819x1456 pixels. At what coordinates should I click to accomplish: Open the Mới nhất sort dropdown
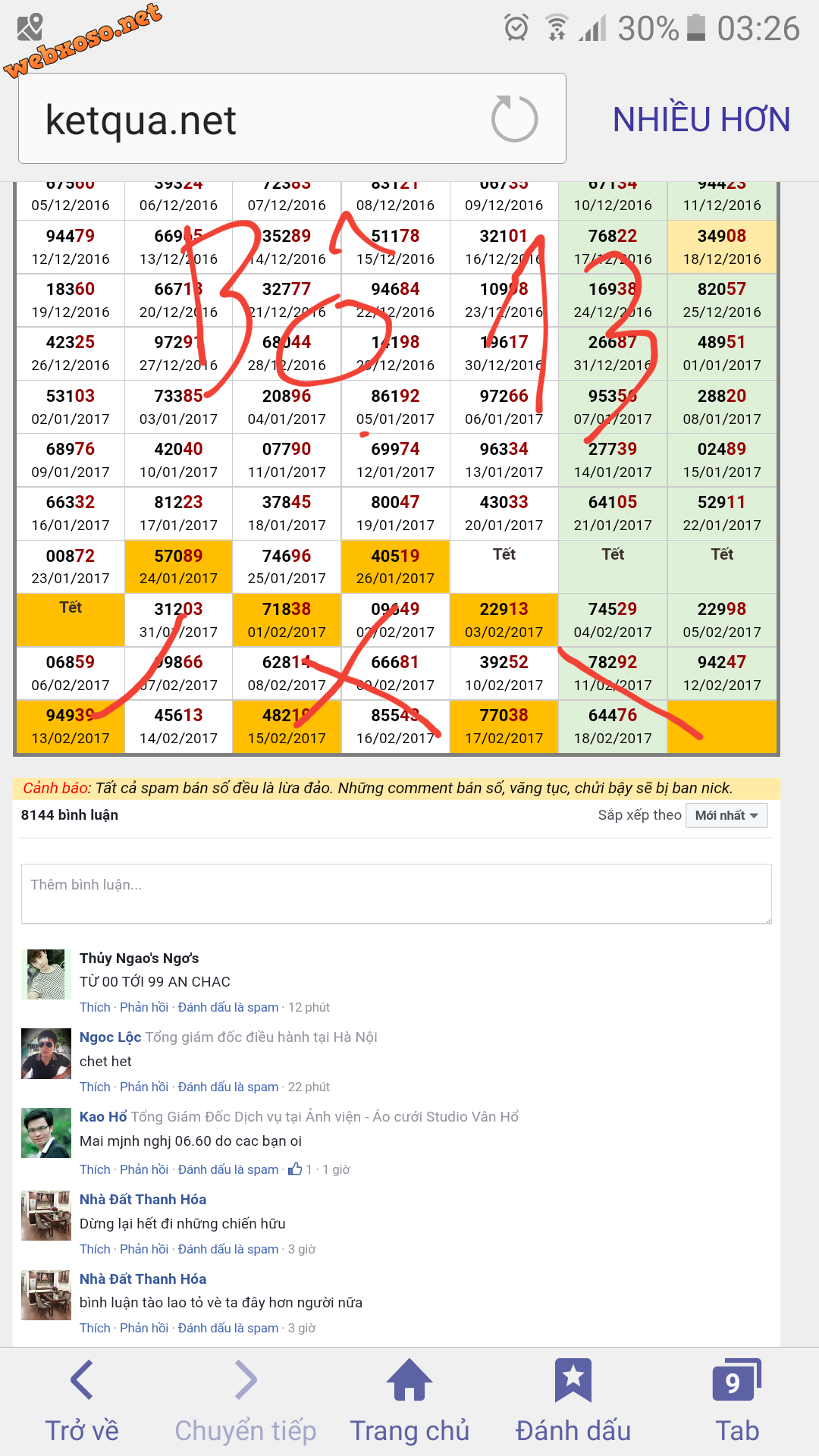726,815
